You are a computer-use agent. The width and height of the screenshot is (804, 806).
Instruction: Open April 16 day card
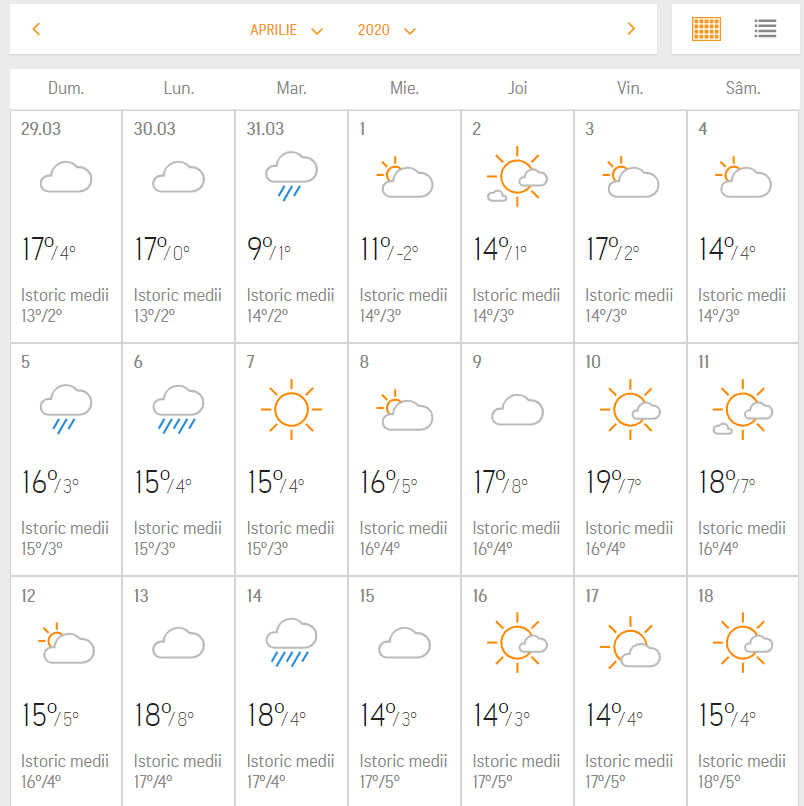(x=517, y=690)
